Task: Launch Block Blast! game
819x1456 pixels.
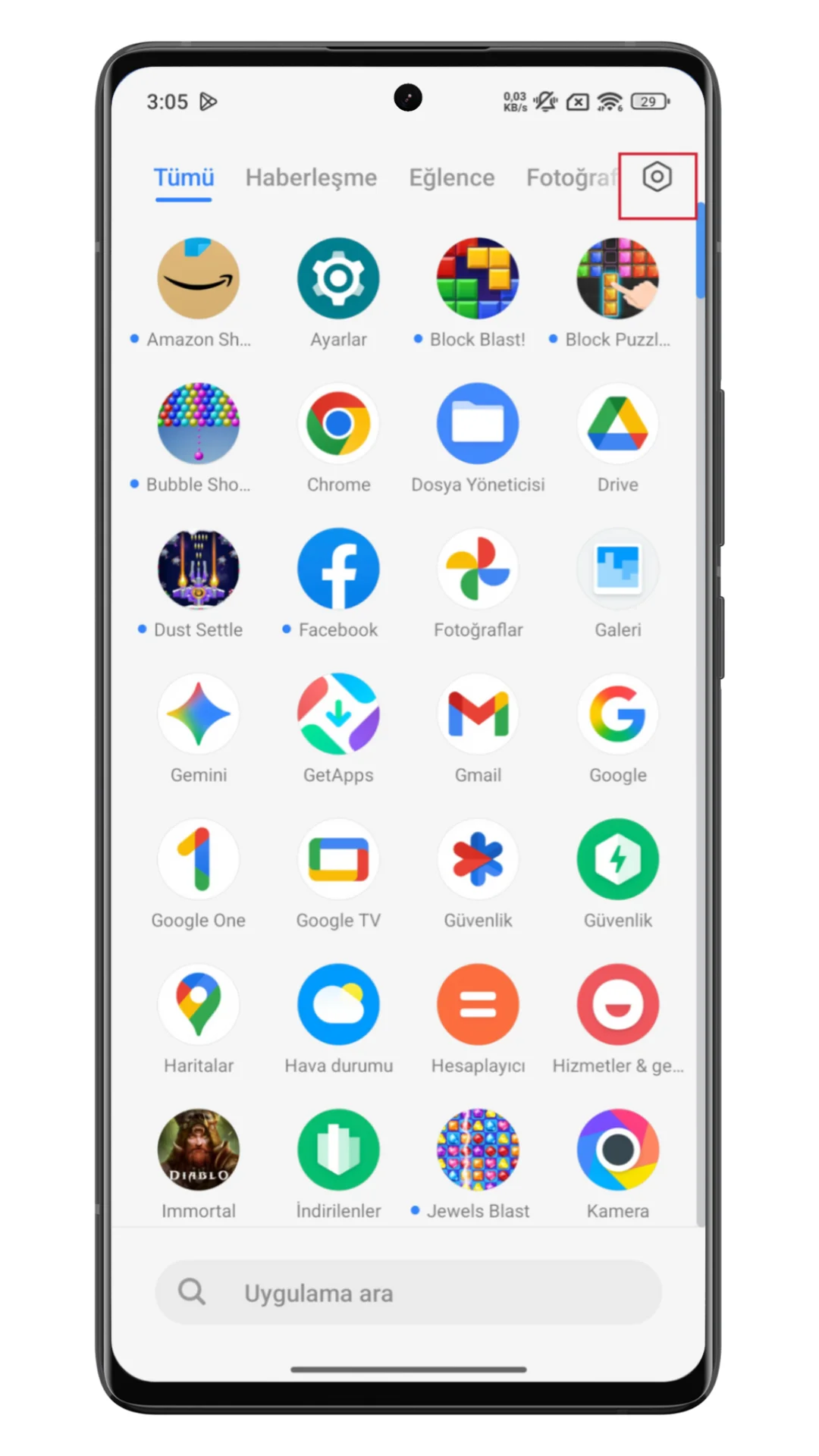Action: click(478, 279)
